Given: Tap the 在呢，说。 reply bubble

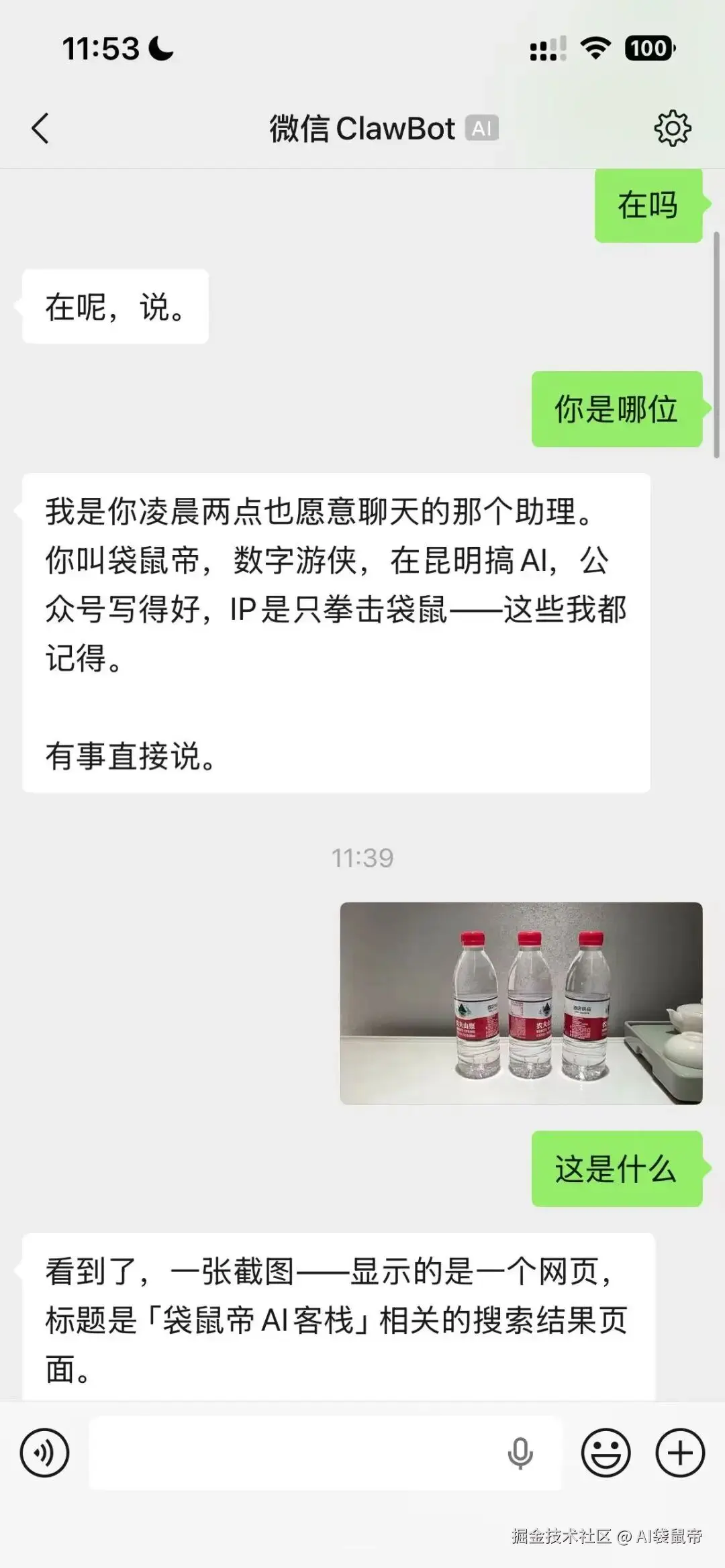Looking at the screenshot, I should coord(114,305).
